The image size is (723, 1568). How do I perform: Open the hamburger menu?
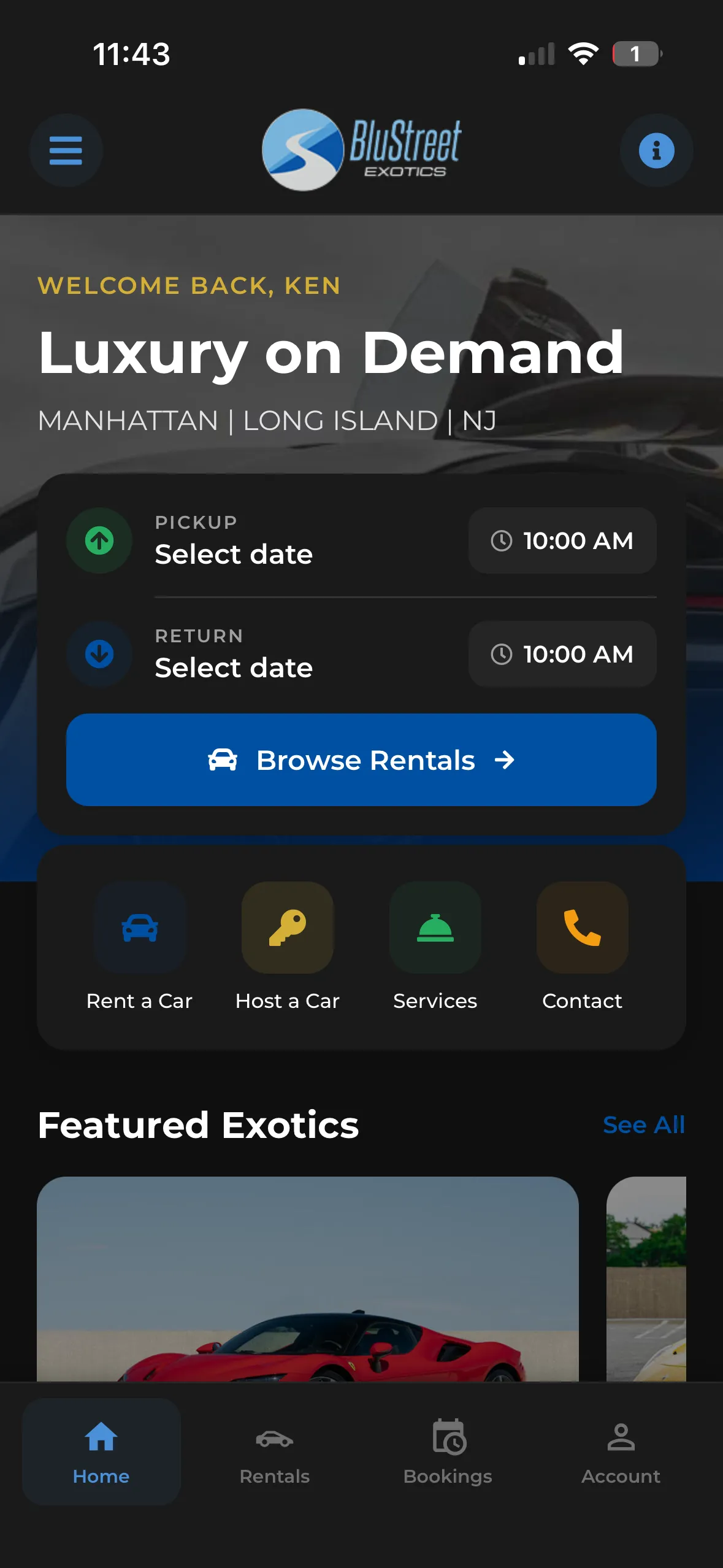66,150
